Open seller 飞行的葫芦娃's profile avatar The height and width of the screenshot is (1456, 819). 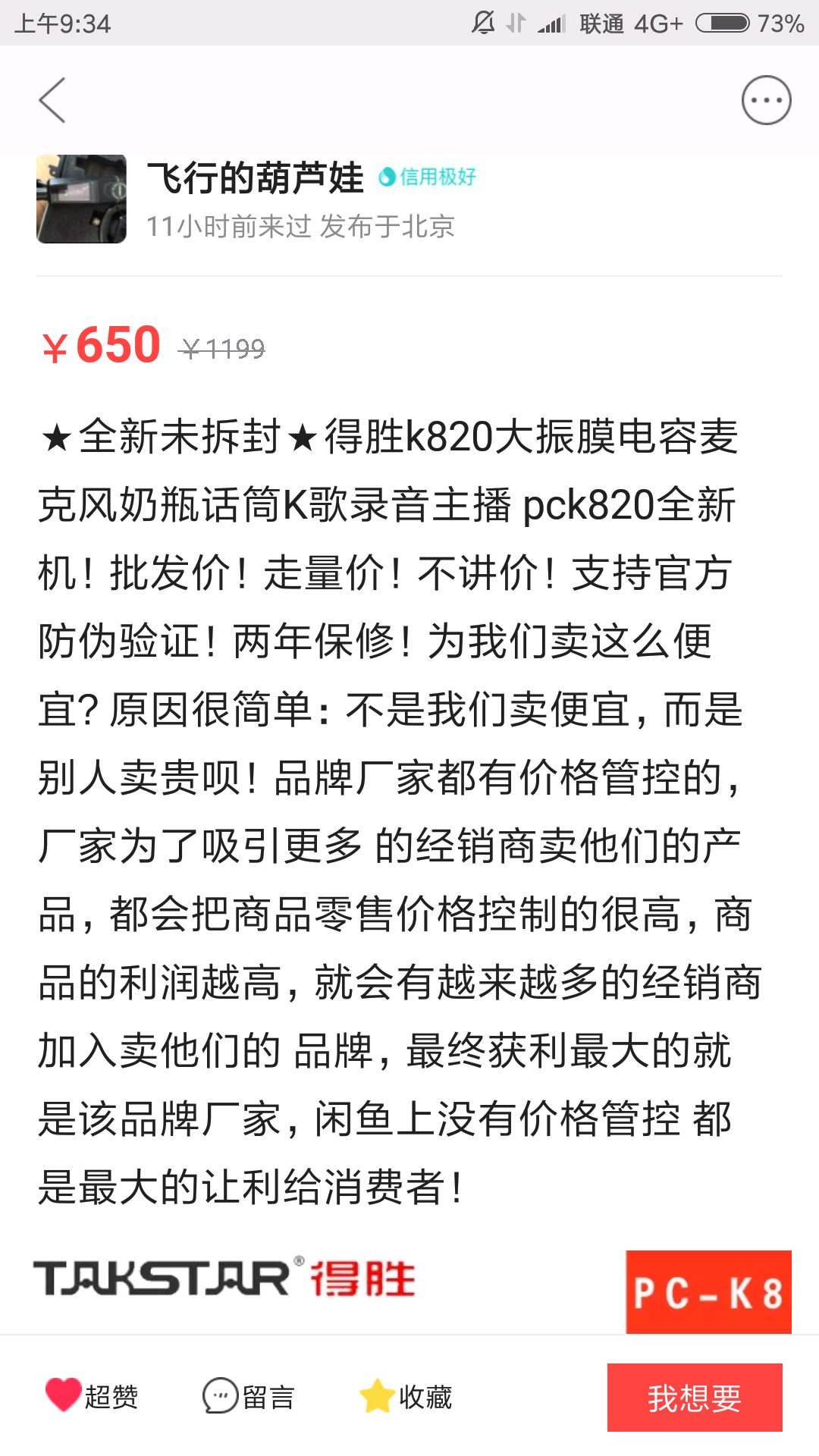pyautogui.click(x=81, y=199)
